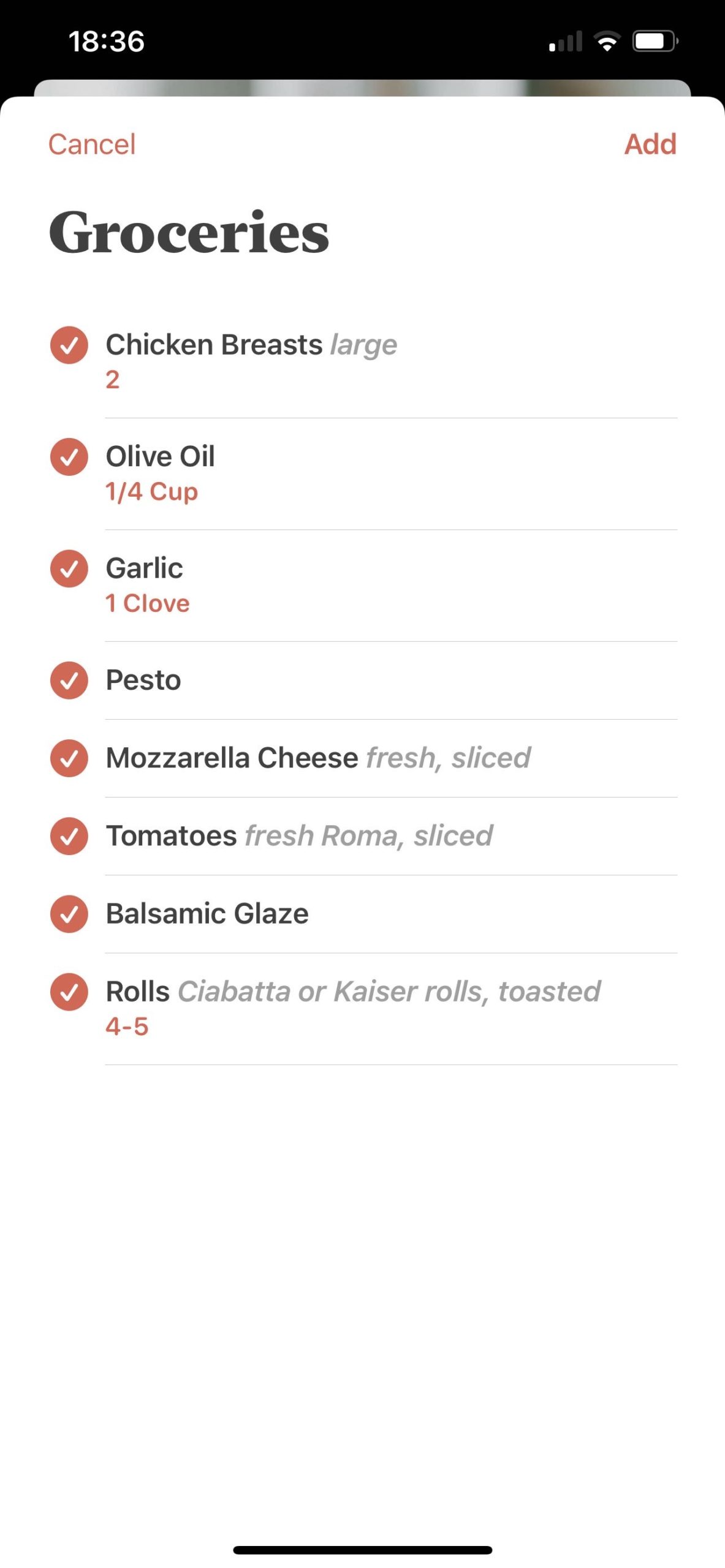Uncheck the Chicken Breasts checkmark circle
Screen dimensions: 725x1568
[69, 346]
